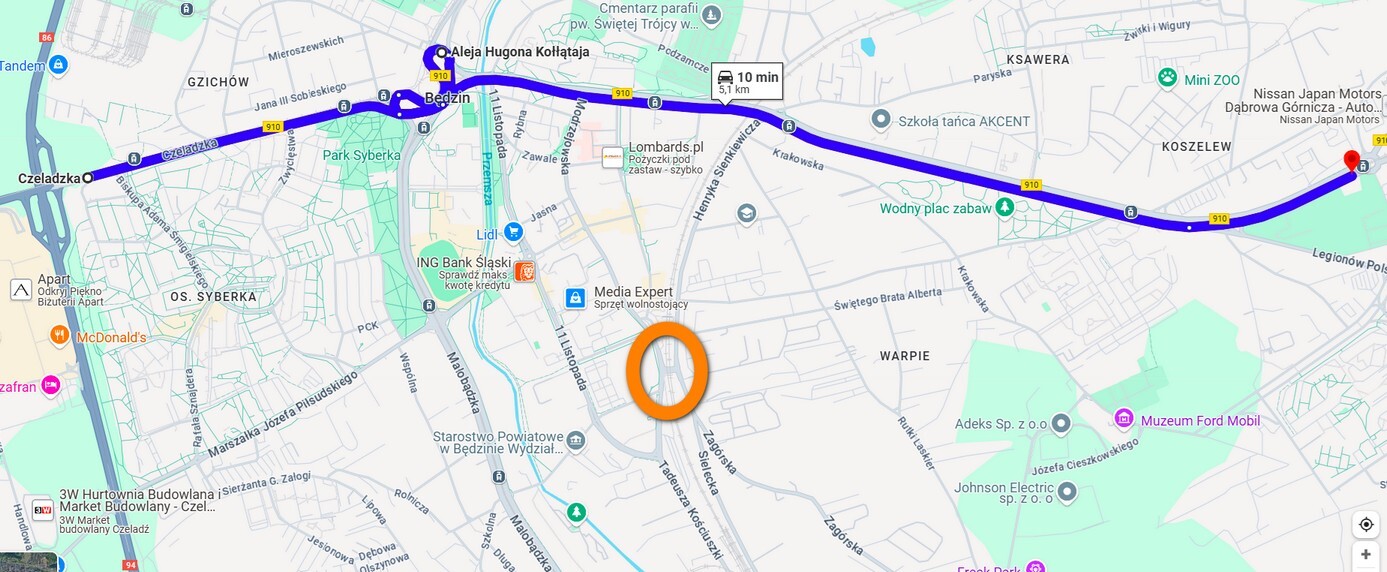
Task: Center map on my location
Action: (x=1366, y=524)
